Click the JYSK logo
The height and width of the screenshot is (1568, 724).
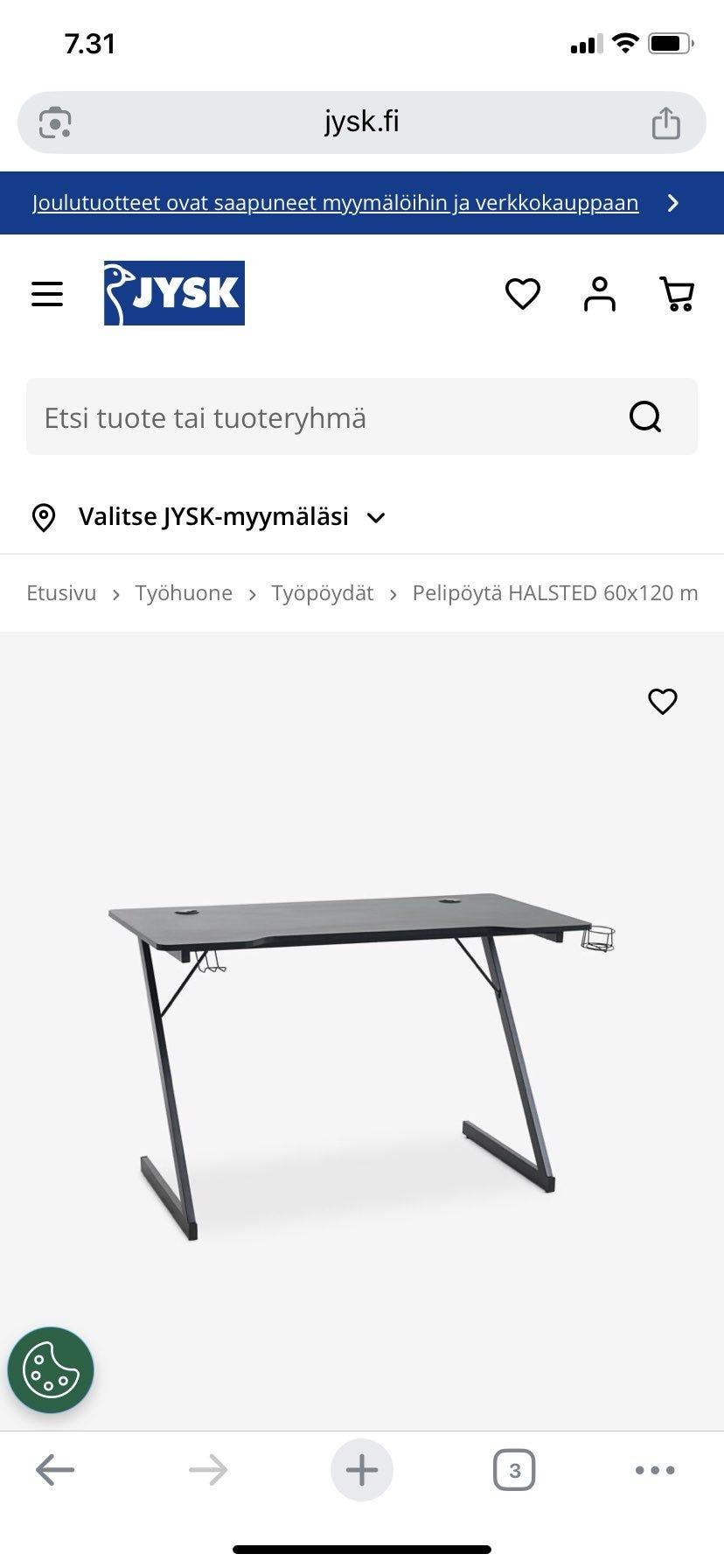(x=173, y=292)
